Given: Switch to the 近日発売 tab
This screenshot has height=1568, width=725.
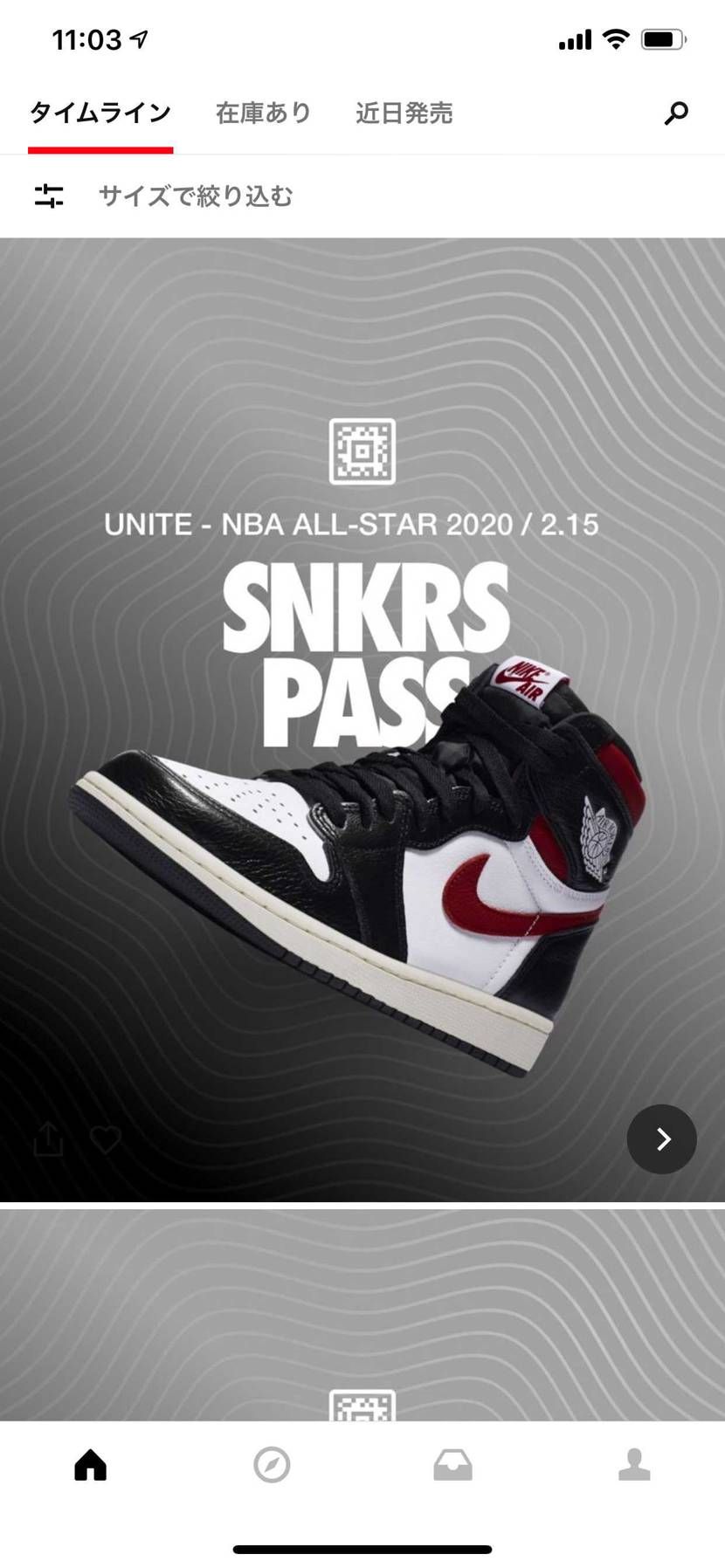Looking at the screenshot, I should (404, 113).
